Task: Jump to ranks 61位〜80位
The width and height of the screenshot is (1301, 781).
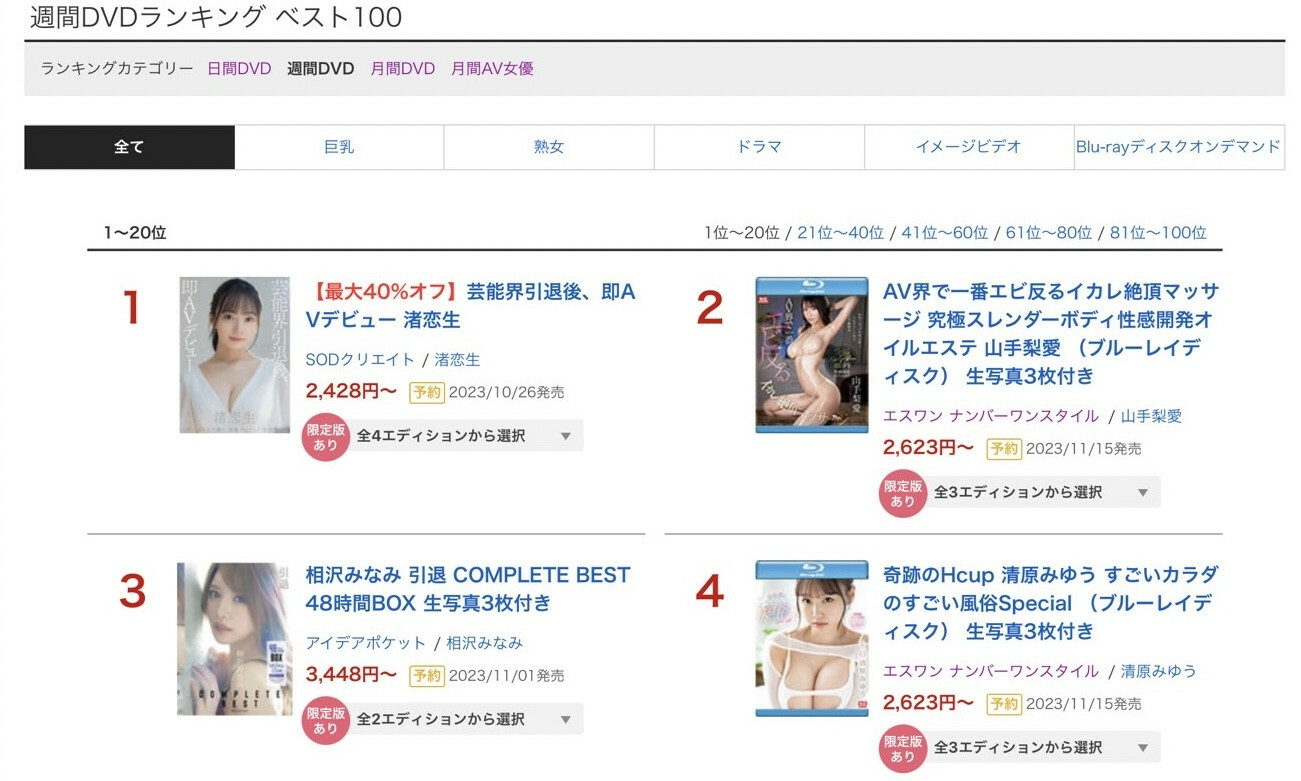Action: point(1048,232)
